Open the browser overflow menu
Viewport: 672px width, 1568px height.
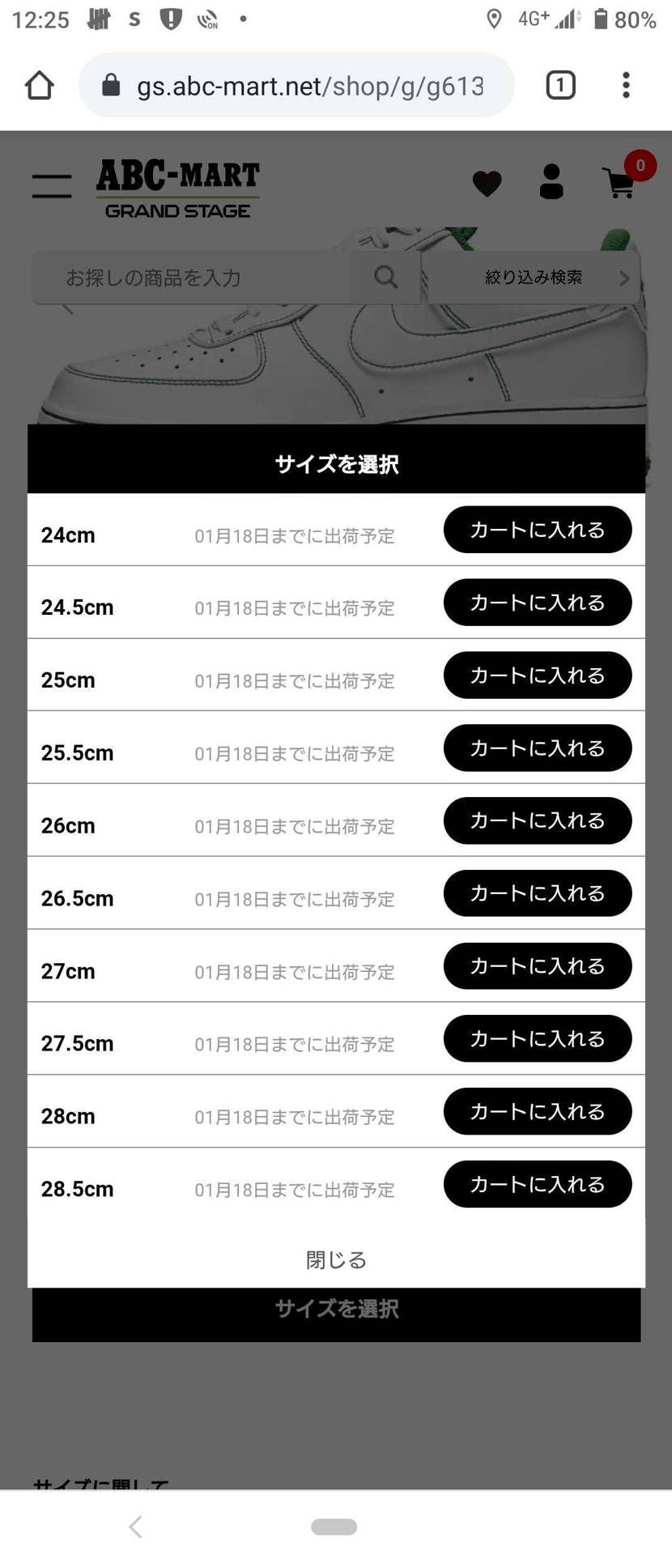pyautogui.click(x=626, y=85)
